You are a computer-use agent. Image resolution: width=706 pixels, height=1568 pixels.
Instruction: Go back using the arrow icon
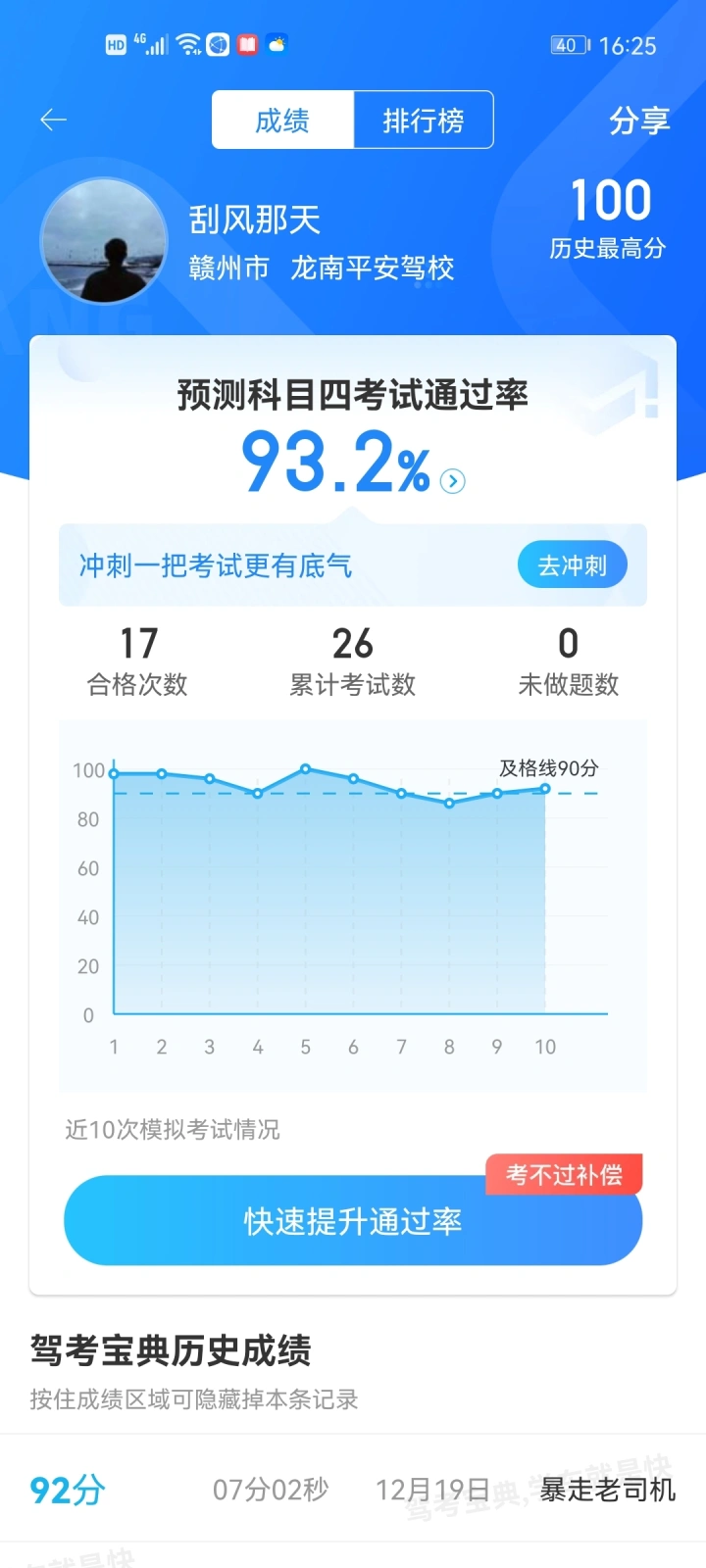(x=53, y=120)
